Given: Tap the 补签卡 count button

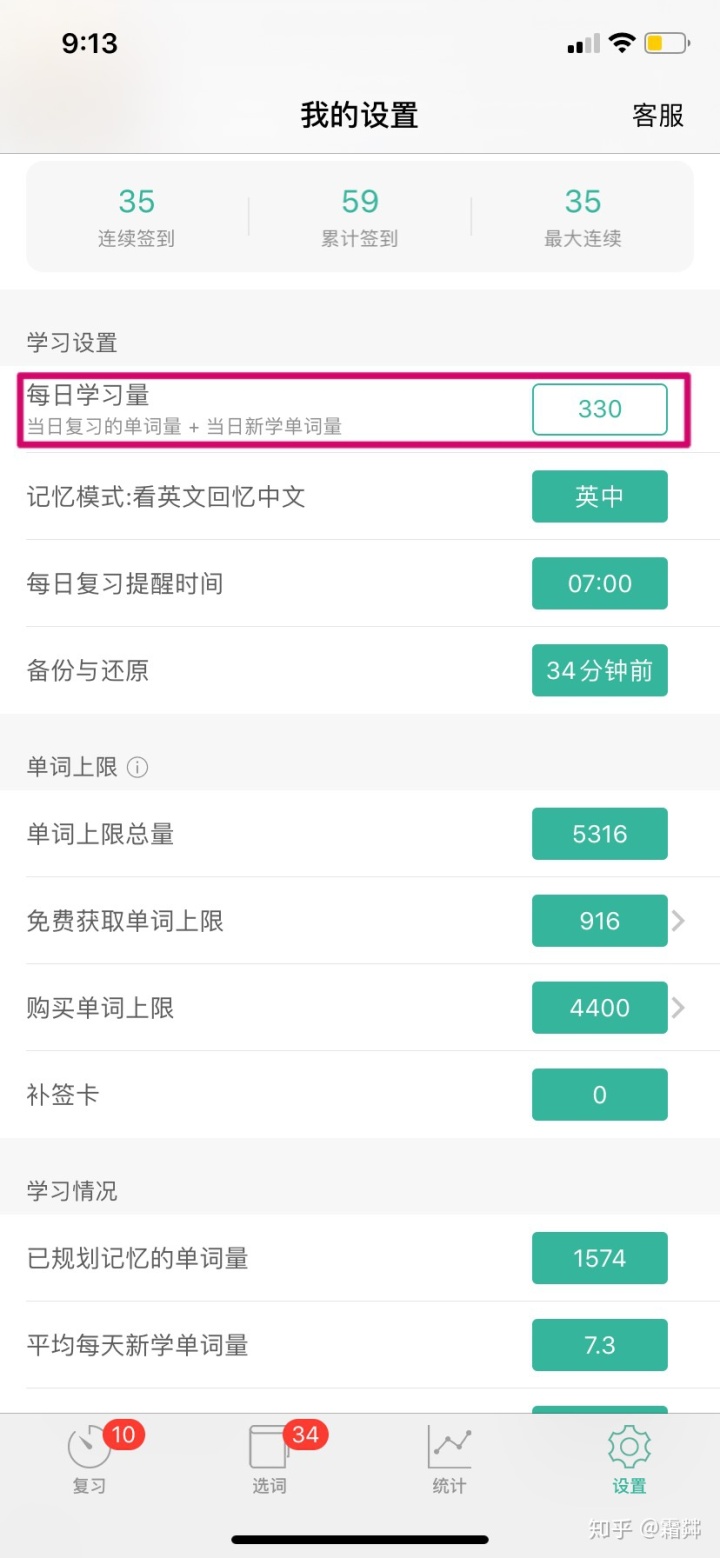Looking at the screenshot, I should tap(599, 1094).
